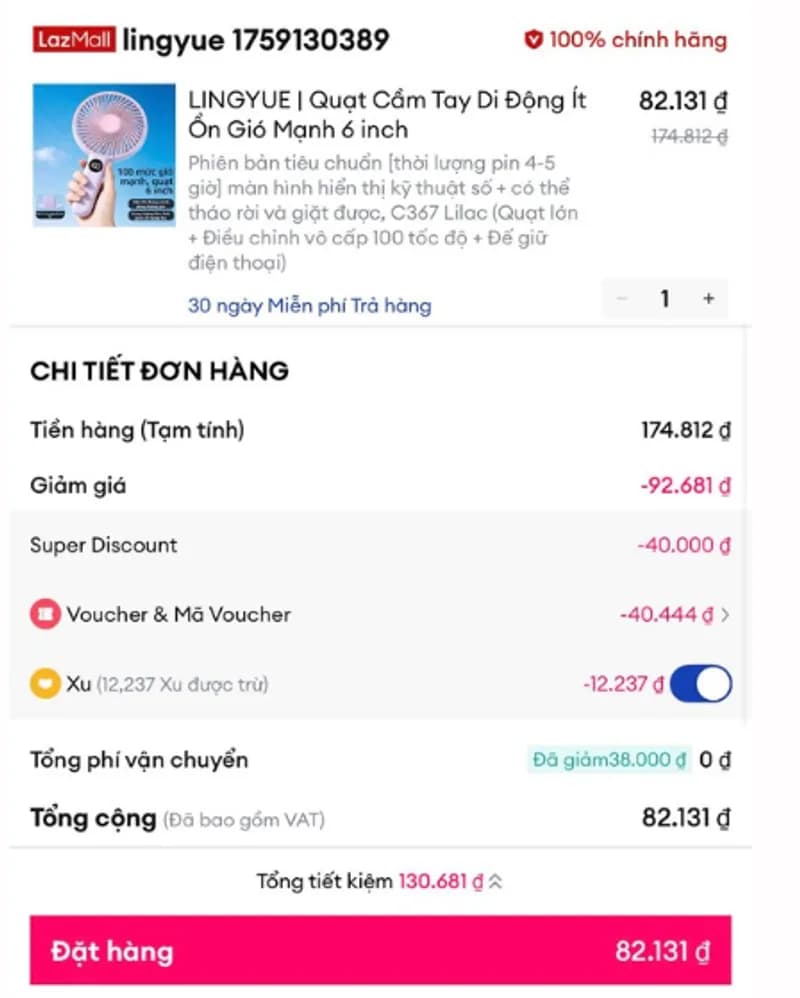The width and height of the screenshot is (800, 998).
Task: Click the plus icon to raise quantity
Action: (x=708, y=298)
